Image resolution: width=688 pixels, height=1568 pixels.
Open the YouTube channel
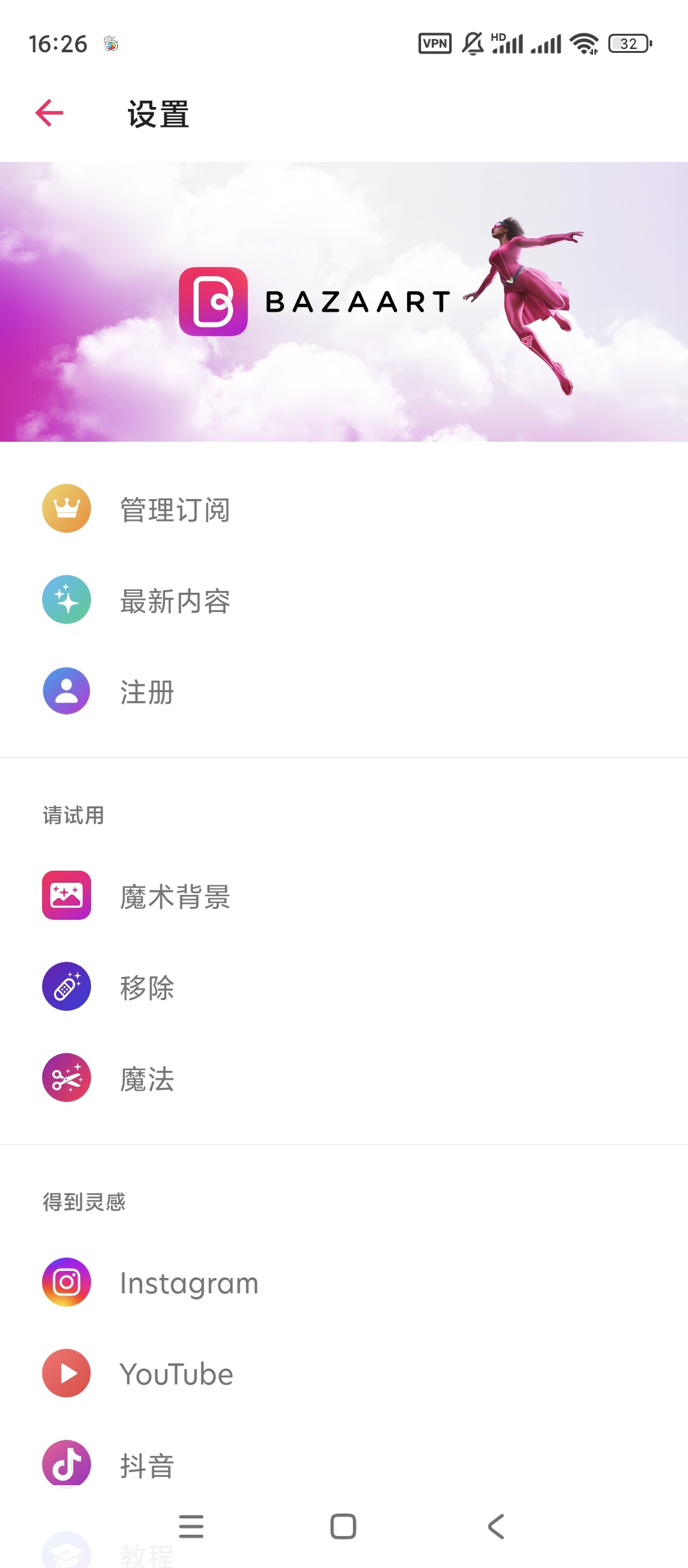pyautogui.click(x=176, y=1374)
